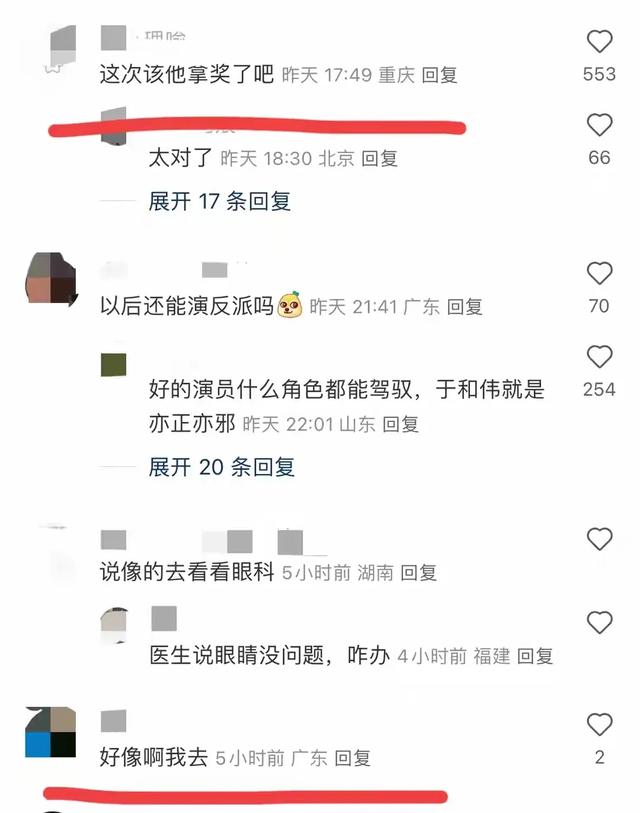Reply to 好像啊我去 comment

352,758
